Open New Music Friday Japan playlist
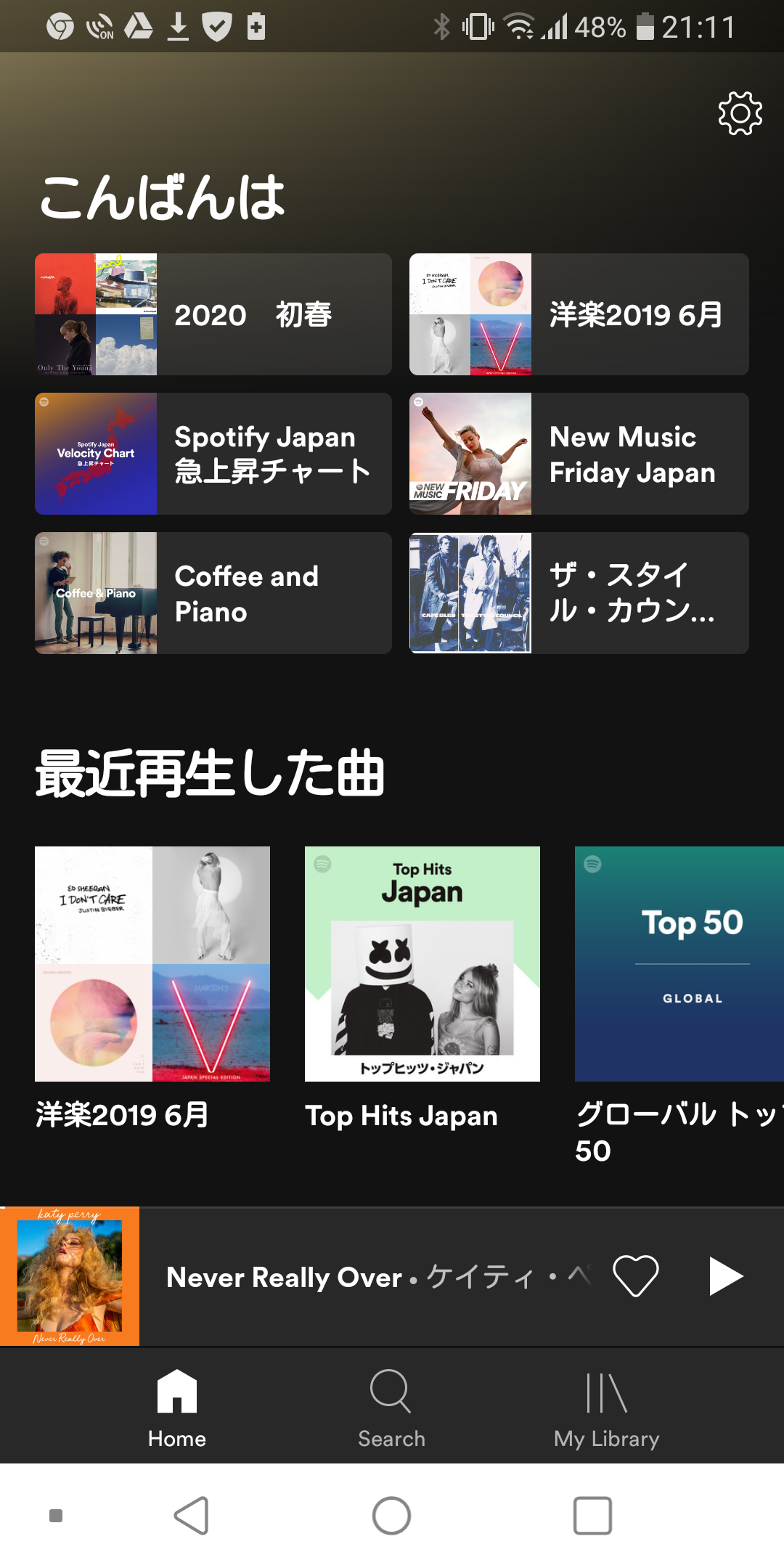Screen dimensions: 784x1568 (x=579, y=454)
